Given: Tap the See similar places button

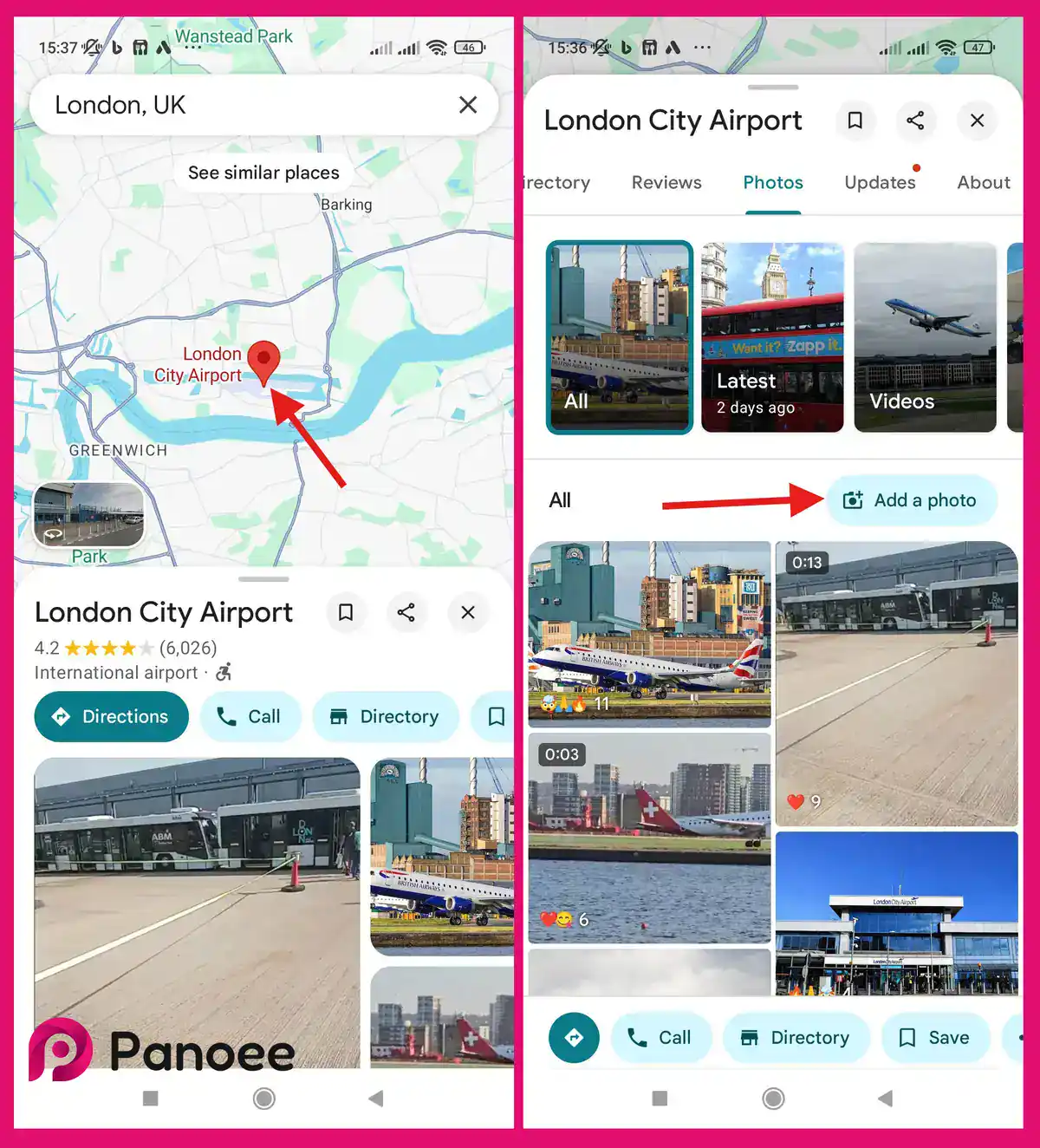Looking at the screenshot, I should click(263, 173).
